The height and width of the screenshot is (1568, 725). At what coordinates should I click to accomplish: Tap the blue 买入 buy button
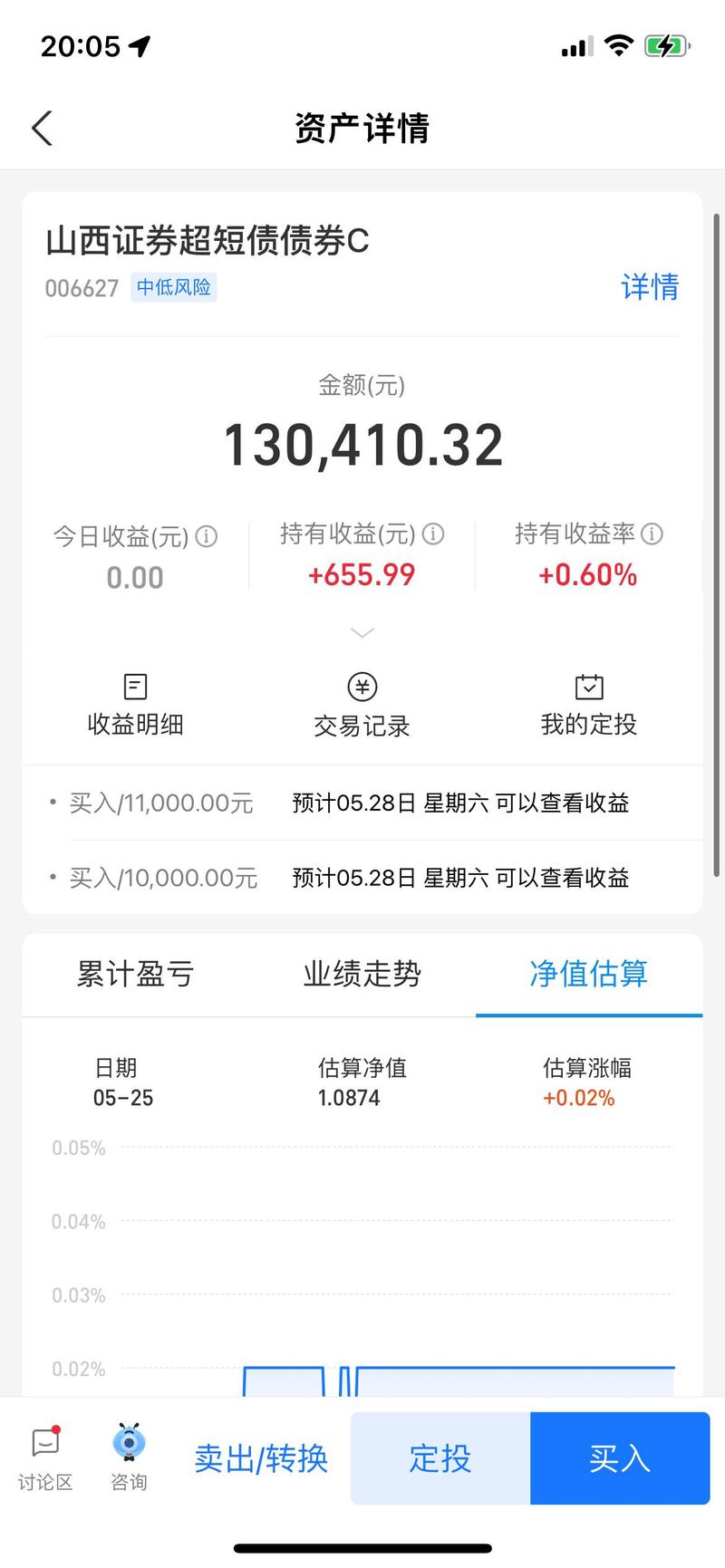click(x=619, y=1458)
